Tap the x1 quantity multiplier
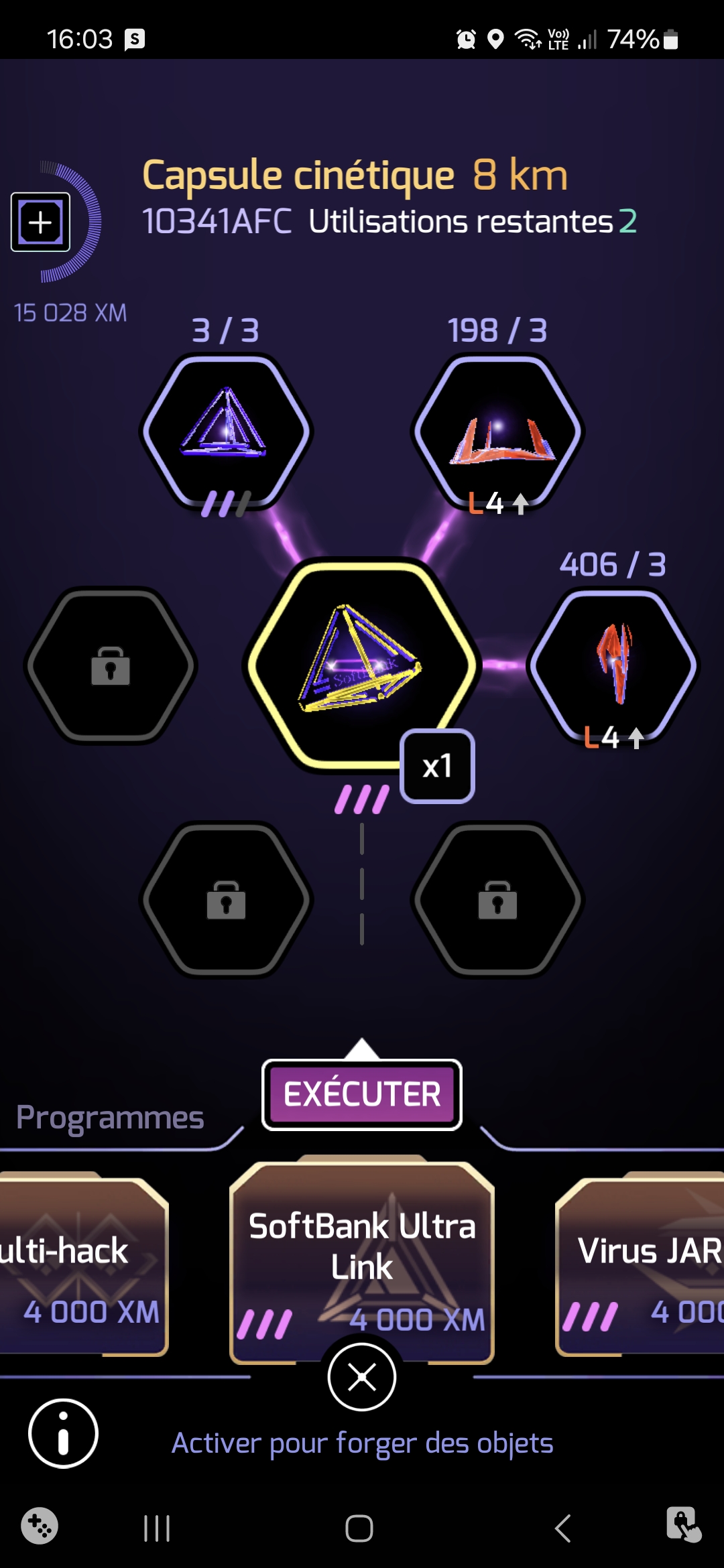The height and width of the screenshot is (1568, 724). tap(437, 766)
